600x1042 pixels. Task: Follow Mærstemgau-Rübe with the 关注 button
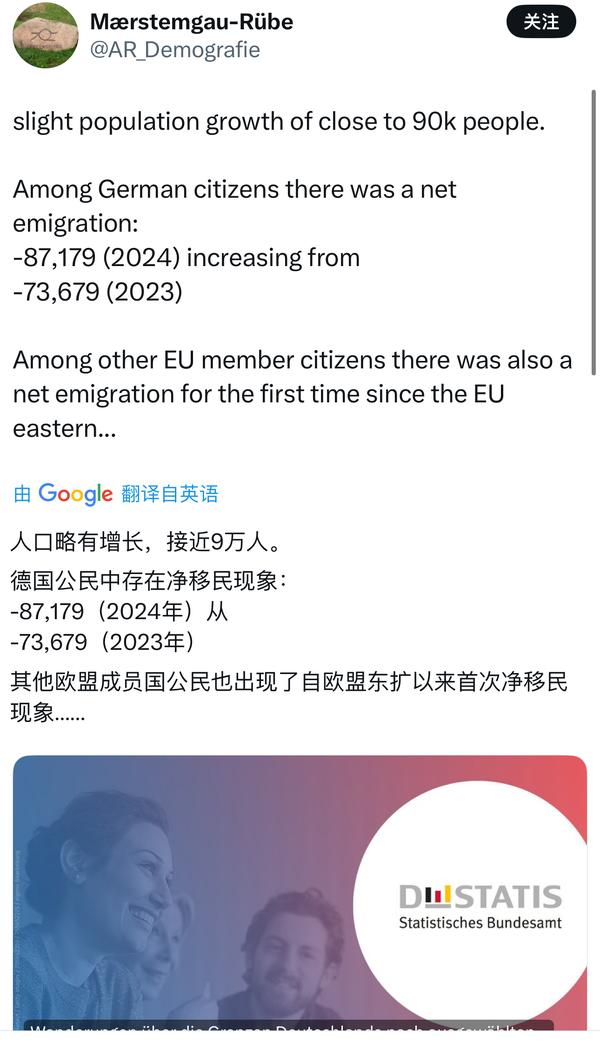(x=541, y=22)
